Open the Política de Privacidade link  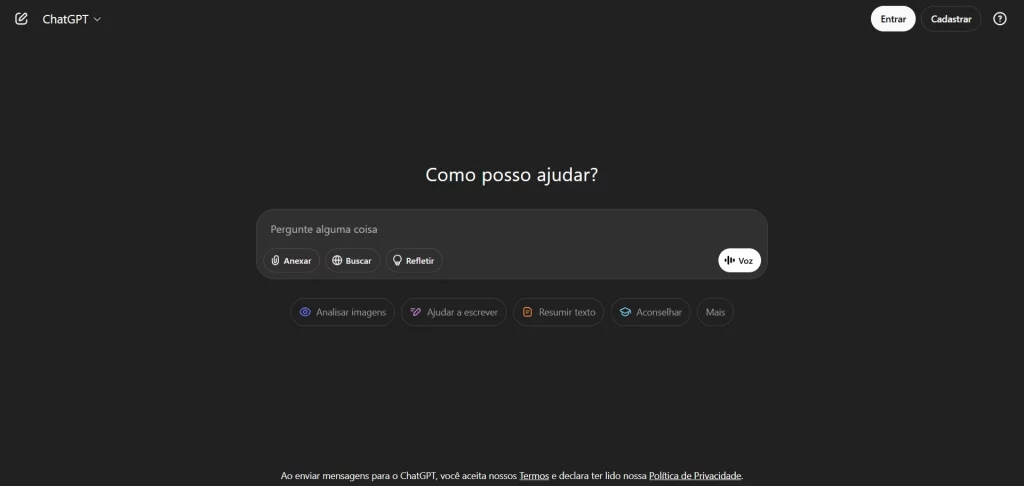(695, 476)
